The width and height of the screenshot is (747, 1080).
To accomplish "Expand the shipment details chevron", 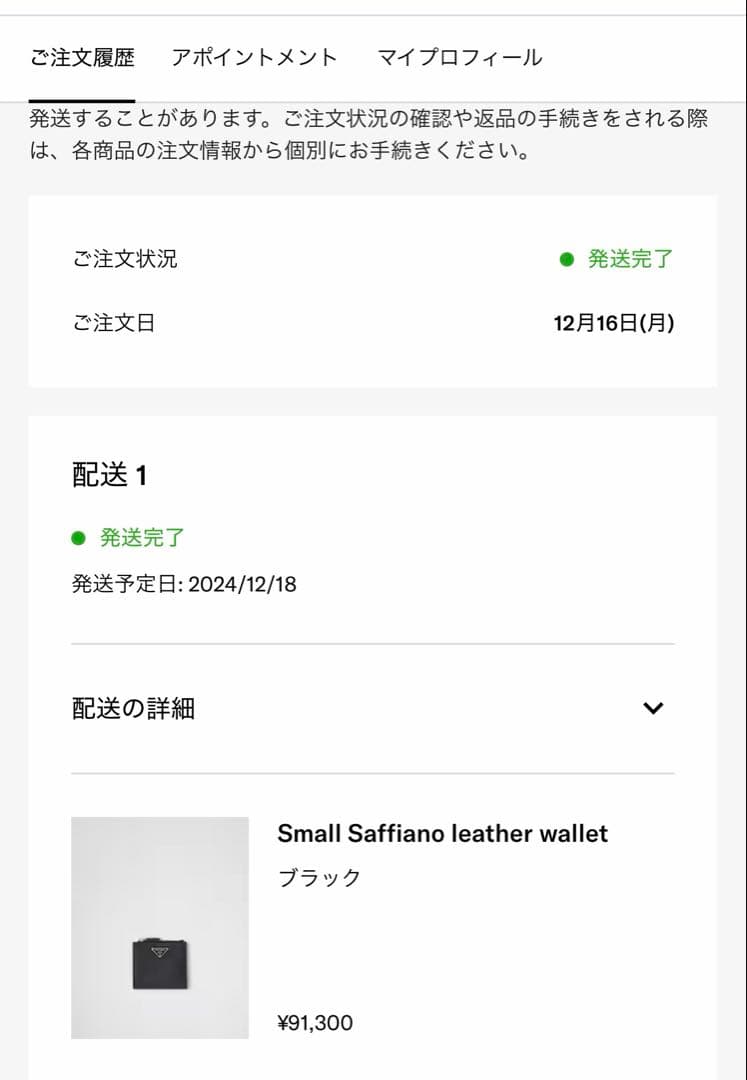I will (x=654, y=708).
